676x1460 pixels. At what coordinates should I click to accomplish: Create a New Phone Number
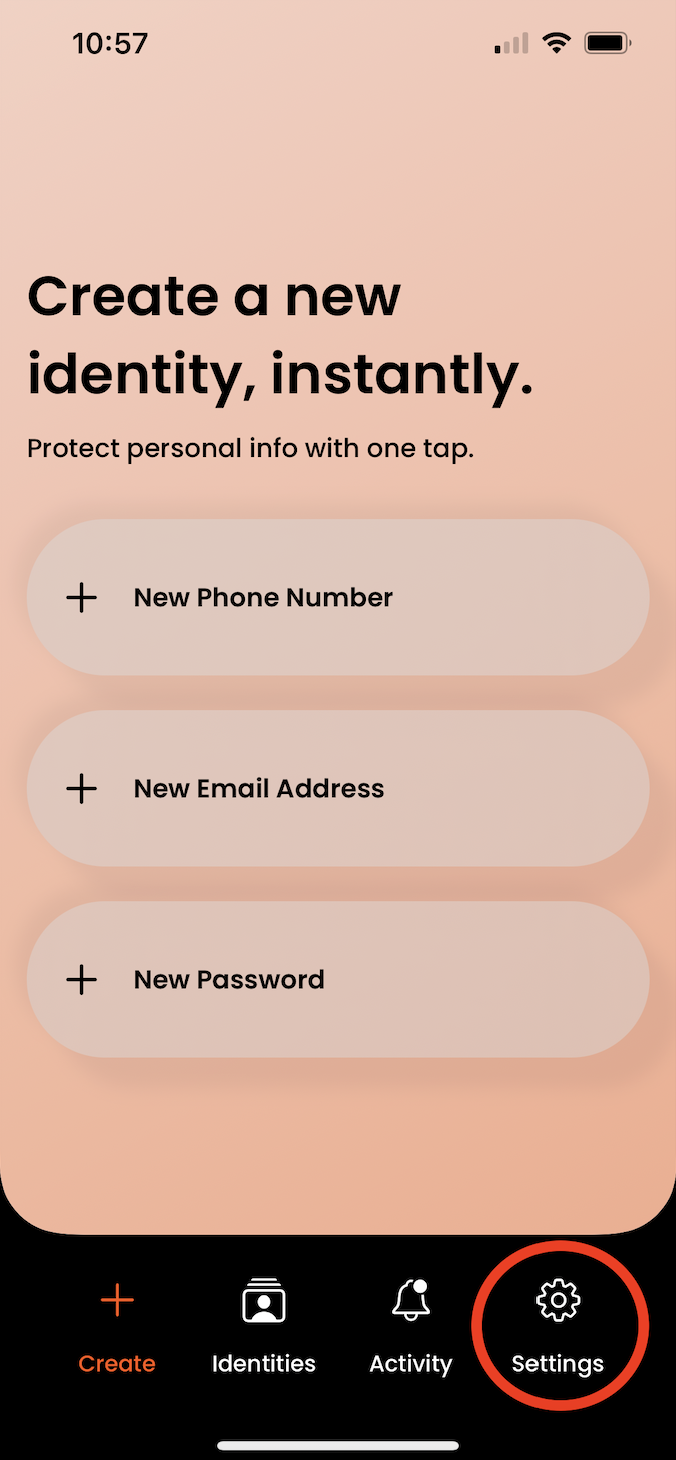(337, 597)
